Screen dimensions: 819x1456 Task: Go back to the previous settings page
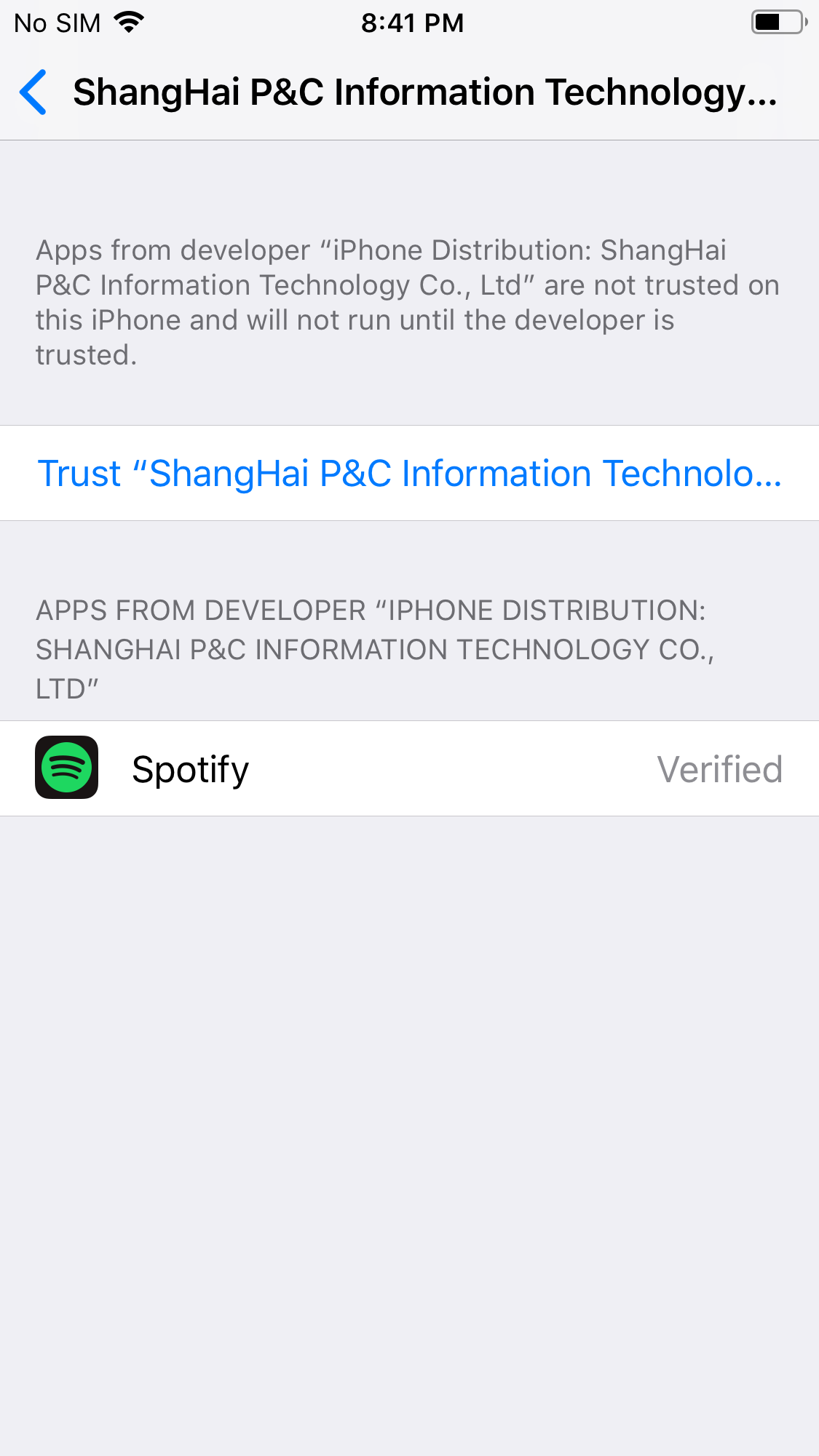click(34, 92)
